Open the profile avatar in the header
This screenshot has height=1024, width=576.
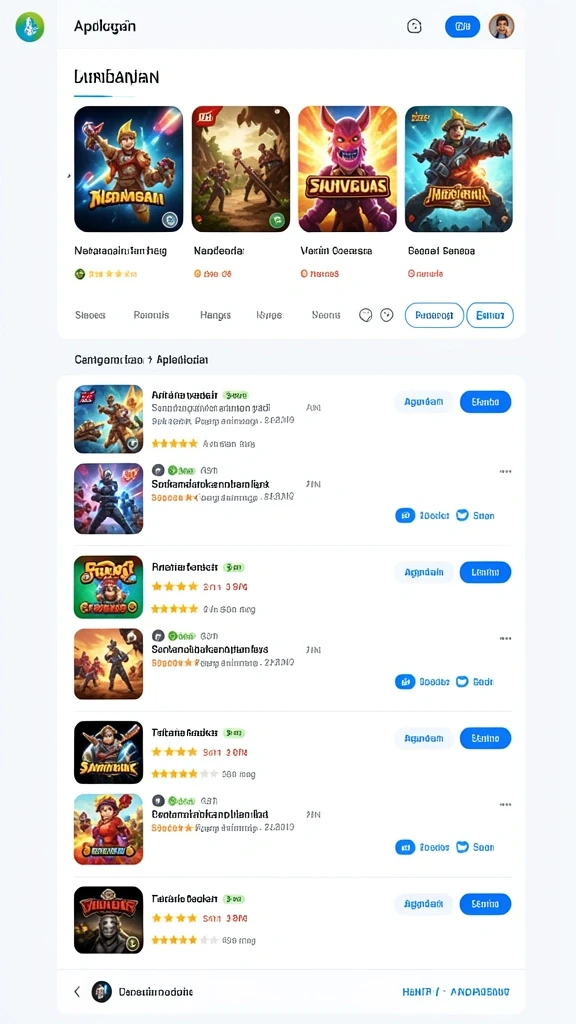pos(502,26)
